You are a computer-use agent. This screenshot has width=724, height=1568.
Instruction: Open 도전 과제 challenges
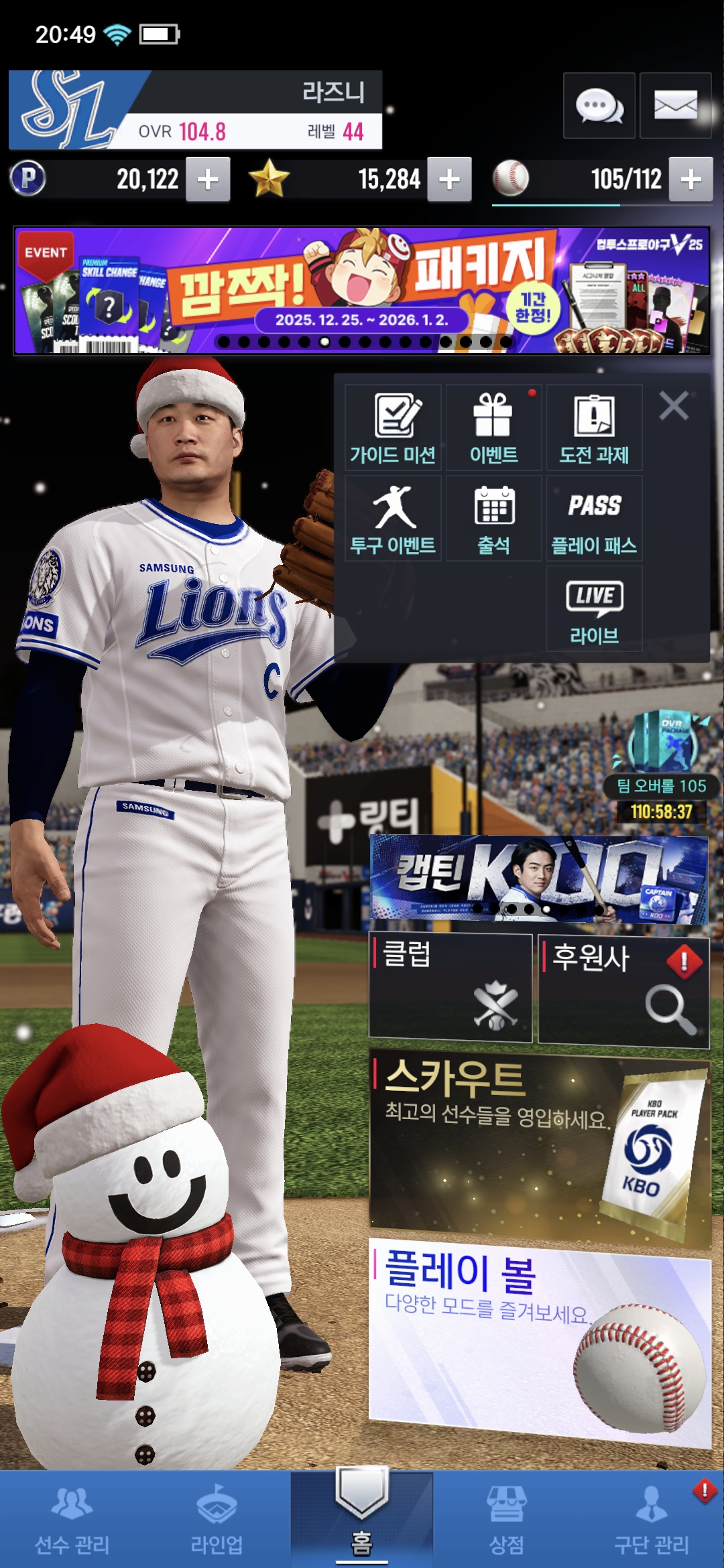594,428
